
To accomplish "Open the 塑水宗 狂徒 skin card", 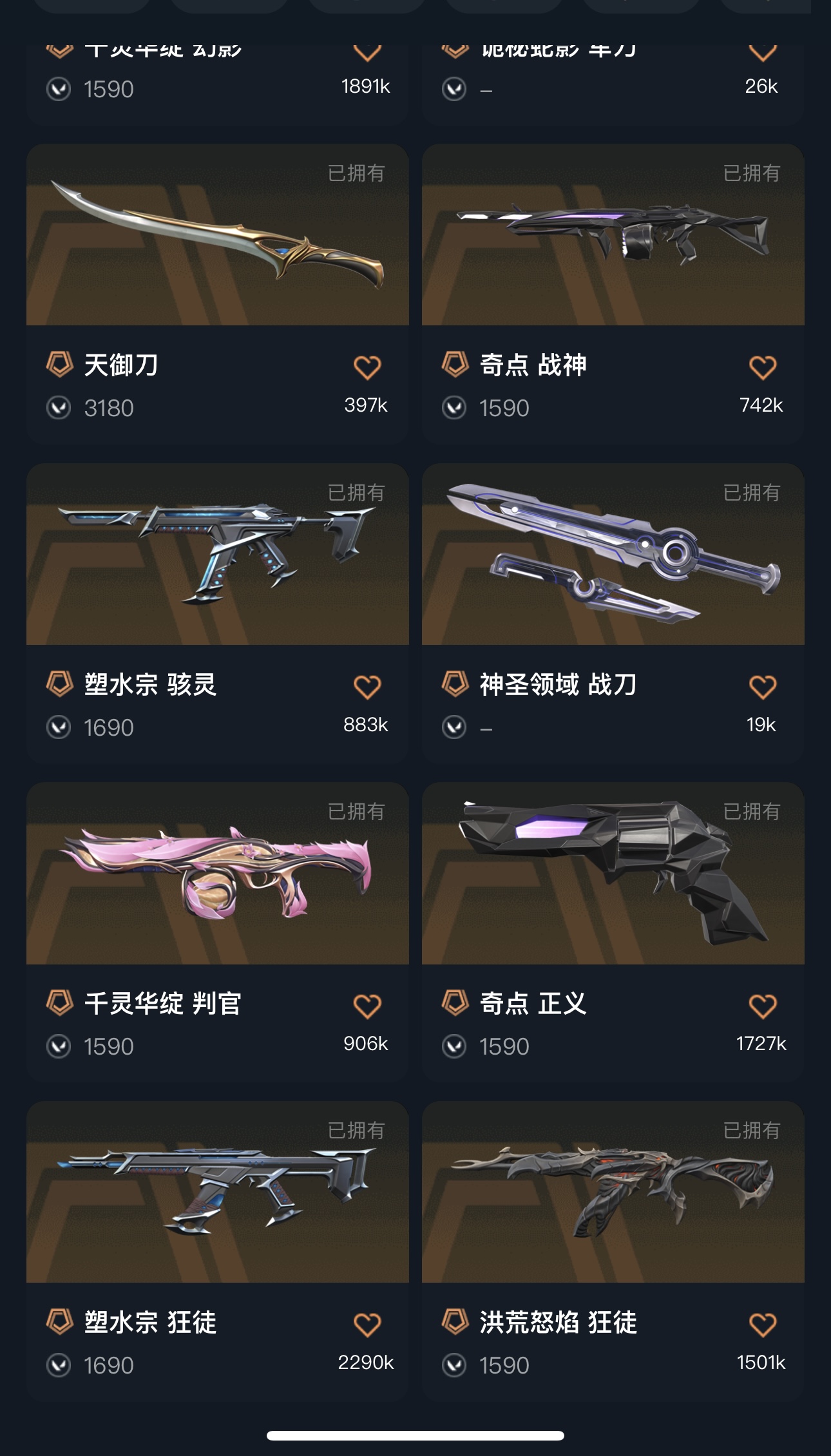I will pyautogui.click(x=217, y=1193).
